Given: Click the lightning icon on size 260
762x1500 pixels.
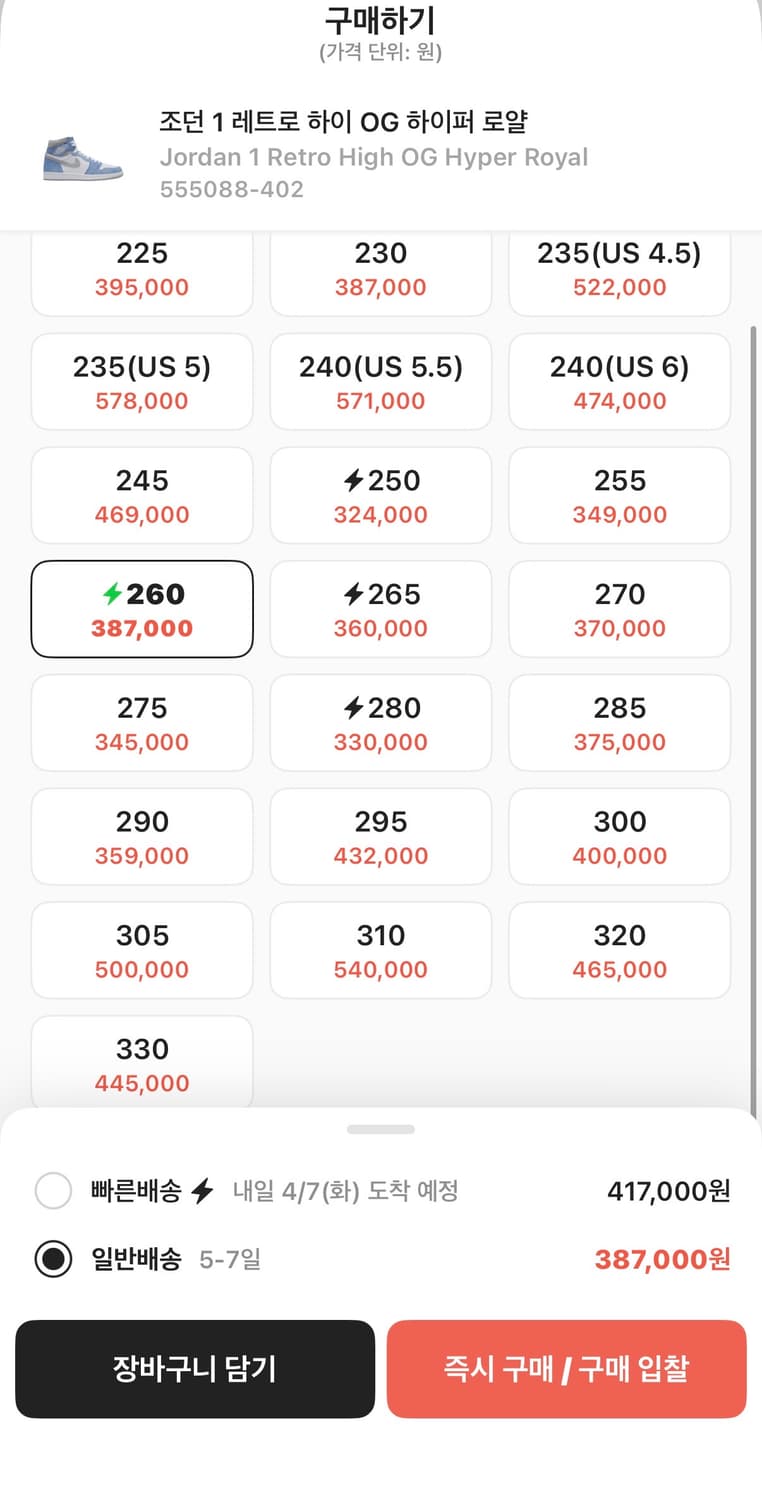Looking at the screenshot, I should [x=111, y=594].
